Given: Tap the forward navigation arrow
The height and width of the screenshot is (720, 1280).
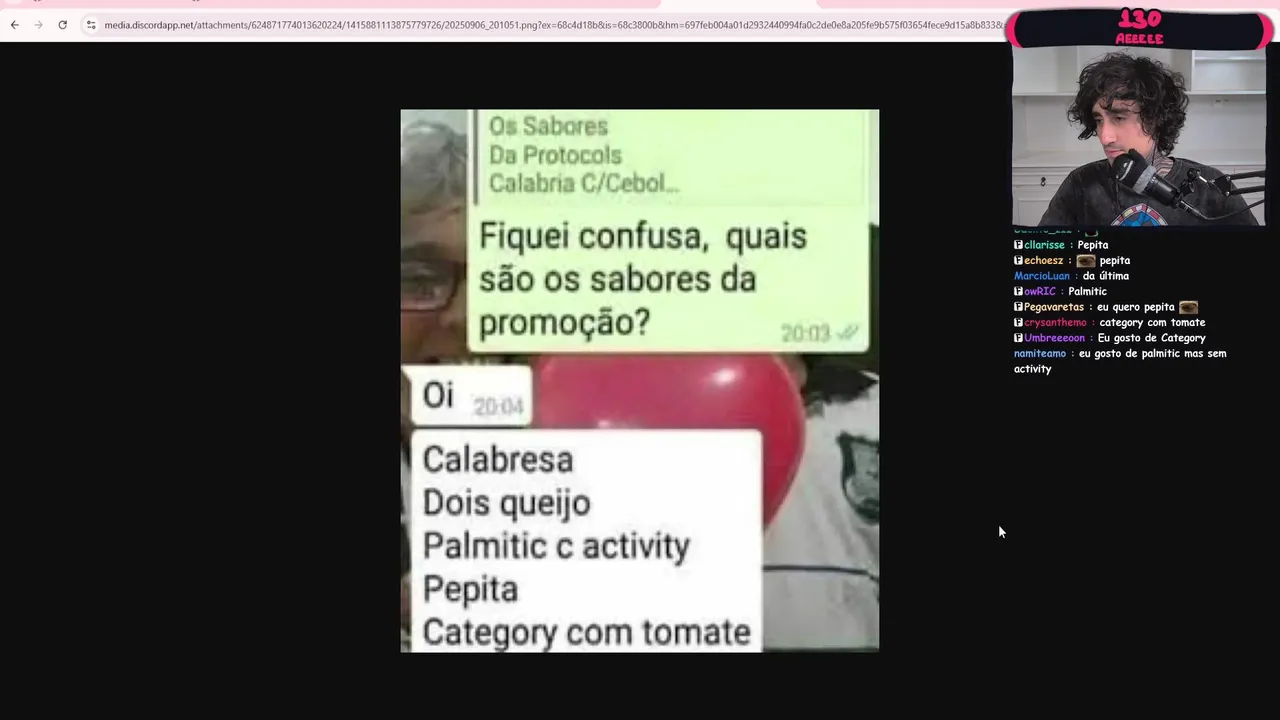Looking at the screenshot, I should pyautogui.click(x=38, y=25).
